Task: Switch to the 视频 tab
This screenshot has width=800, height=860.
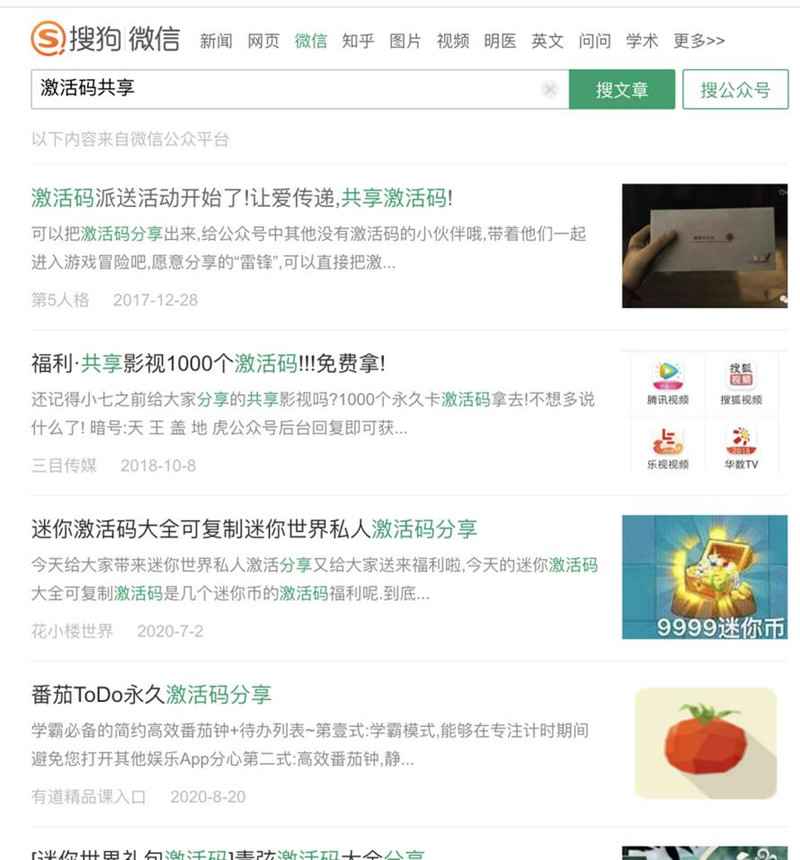Action: tap(453, 41)
